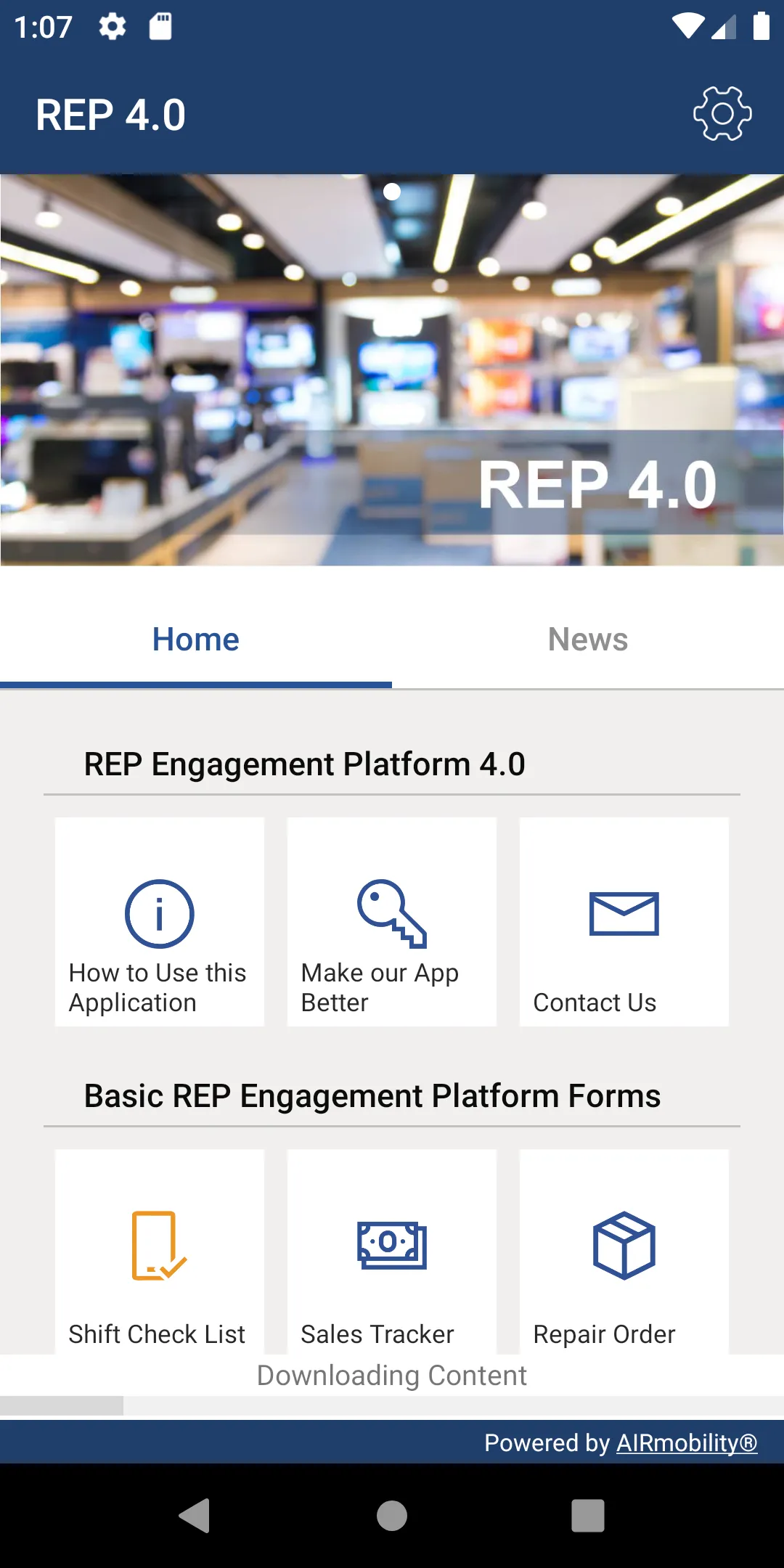This screenshot has height=1568, width=784.
Task: Switch to the News tab
Action: (587, 640)
